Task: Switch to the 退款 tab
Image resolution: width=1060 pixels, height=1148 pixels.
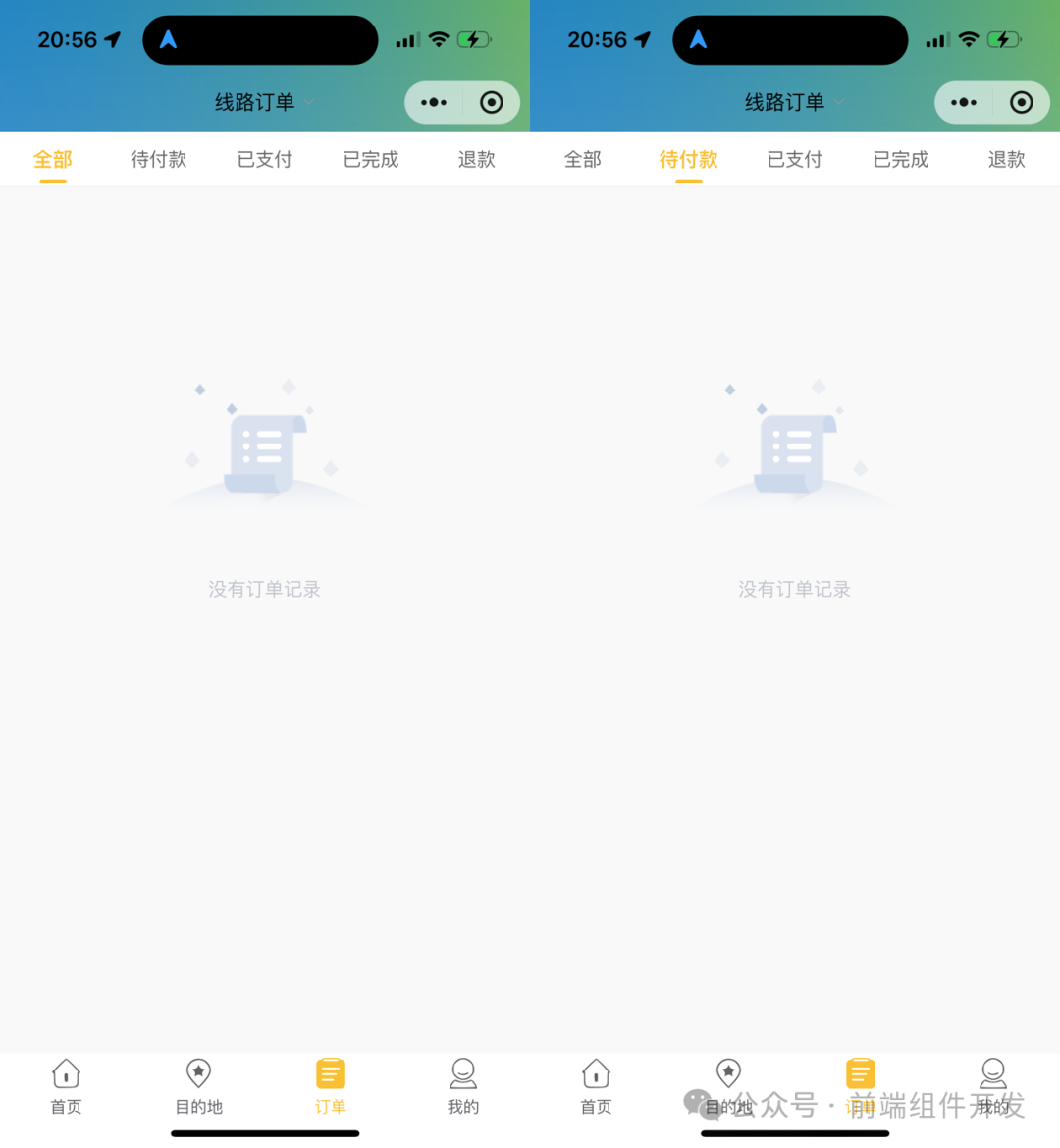Action: pyautogui.click(x=476, y=159)
